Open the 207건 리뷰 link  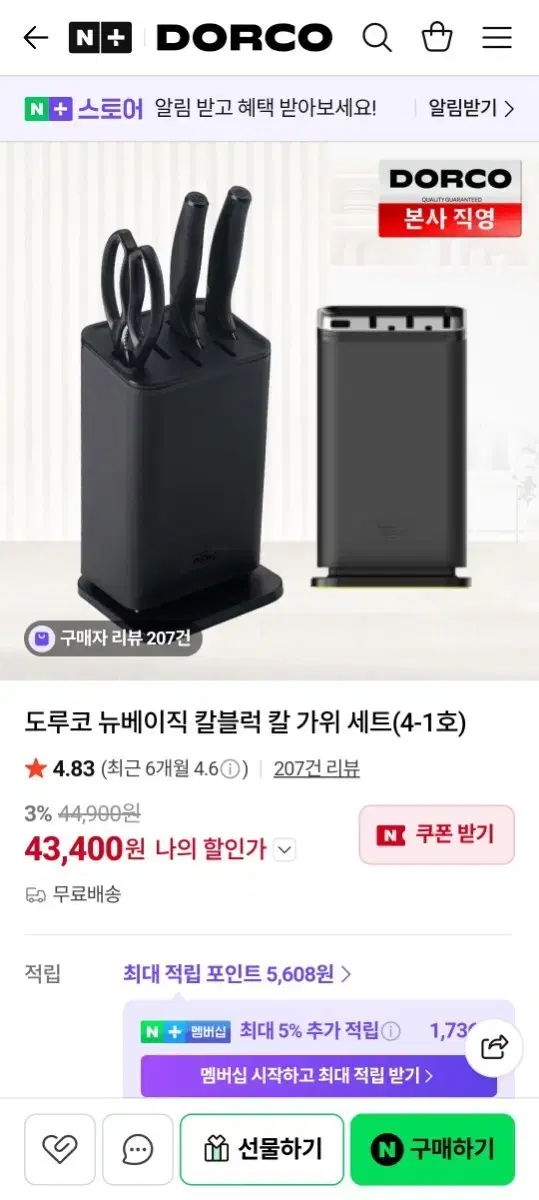point(316,768)
